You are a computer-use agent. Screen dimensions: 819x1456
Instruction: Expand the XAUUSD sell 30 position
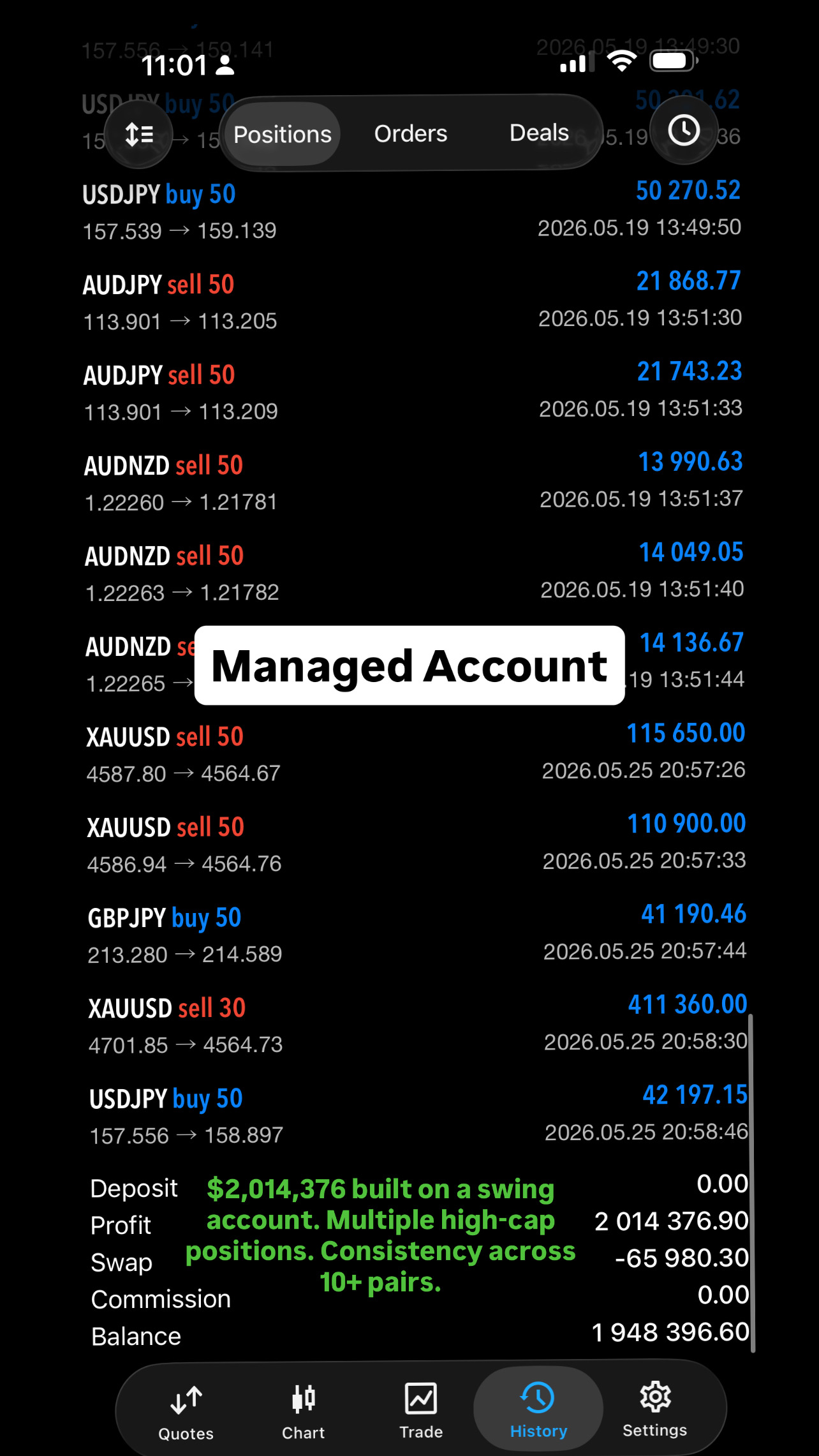click(x=417, y=1025)
